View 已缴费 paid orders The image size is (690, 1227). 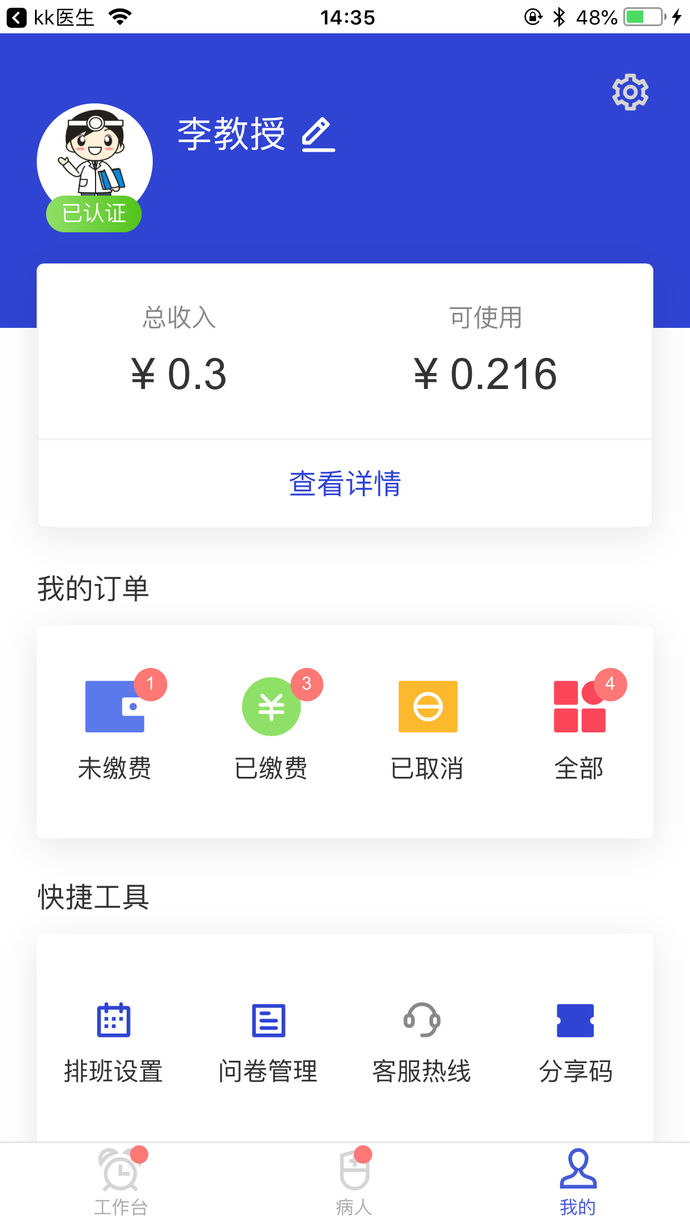(271, 727)
